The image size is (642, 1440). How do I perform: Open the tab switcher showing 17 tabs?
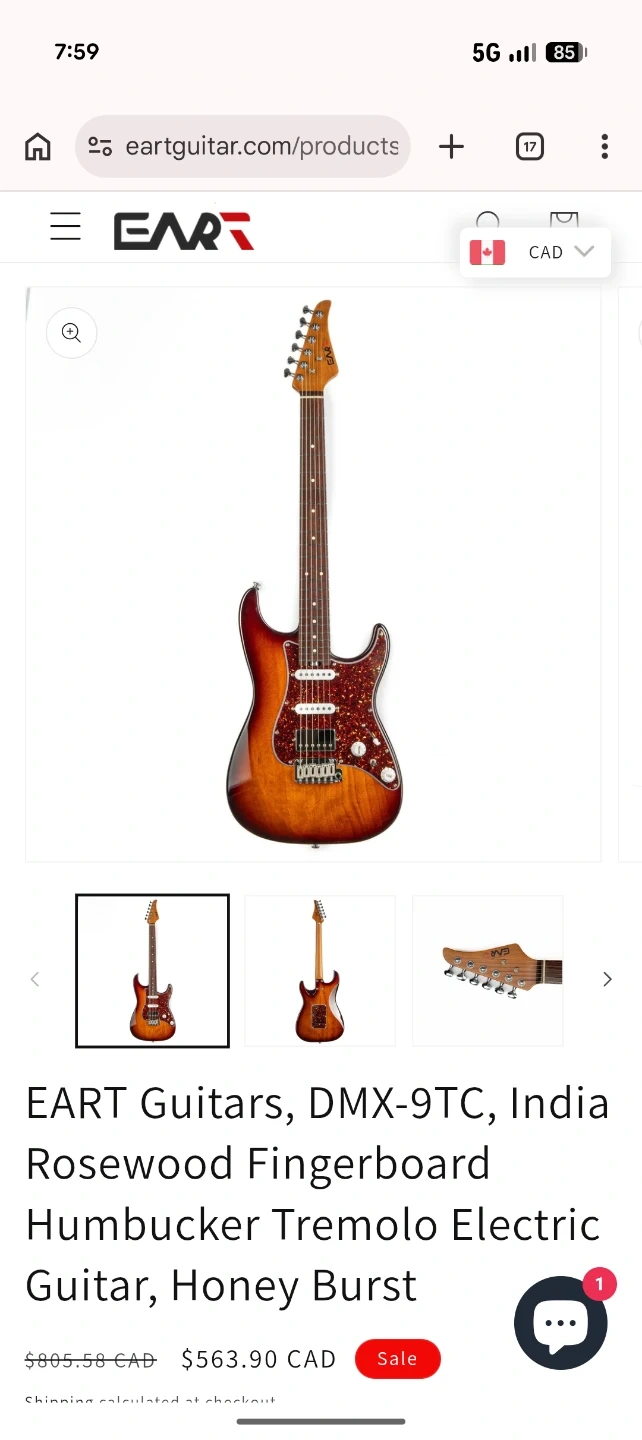[x=530, y=147]
